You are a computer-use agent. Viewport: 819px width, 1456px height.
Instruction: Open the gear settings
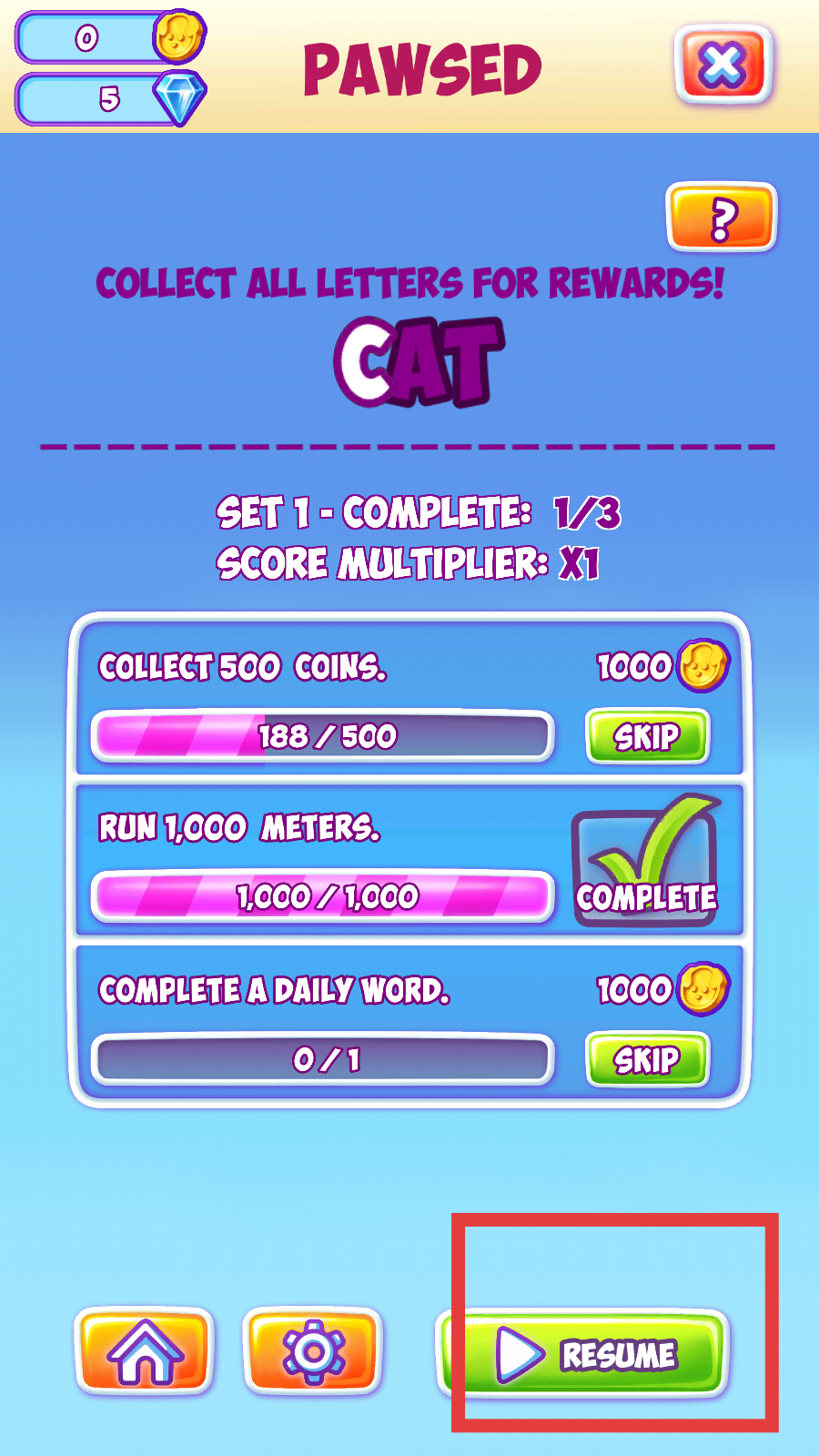click(313, 1352)
